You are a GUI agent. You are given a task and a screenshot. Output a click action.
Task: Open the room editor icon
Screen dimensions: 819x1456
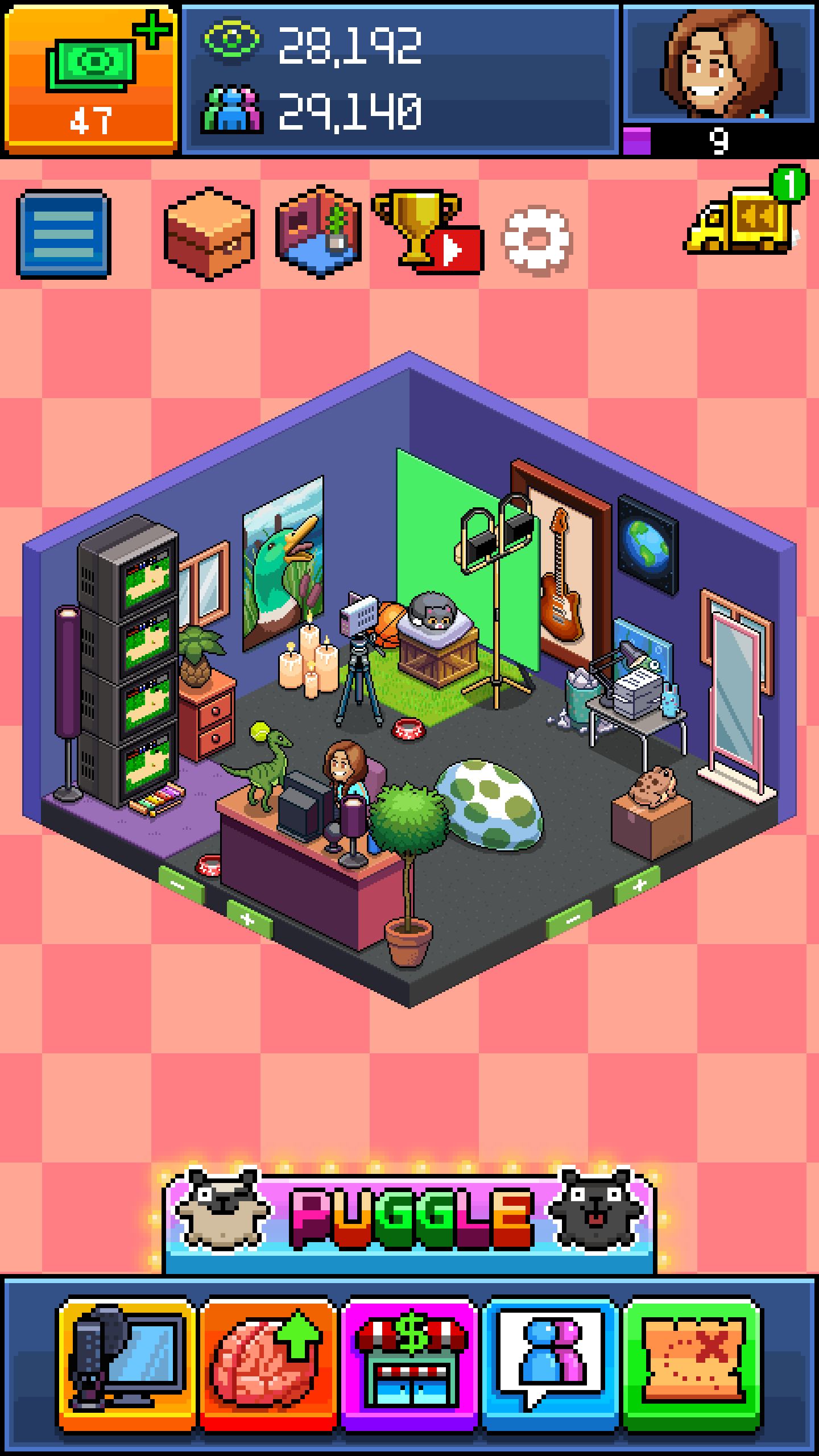[x=318, y=232]
